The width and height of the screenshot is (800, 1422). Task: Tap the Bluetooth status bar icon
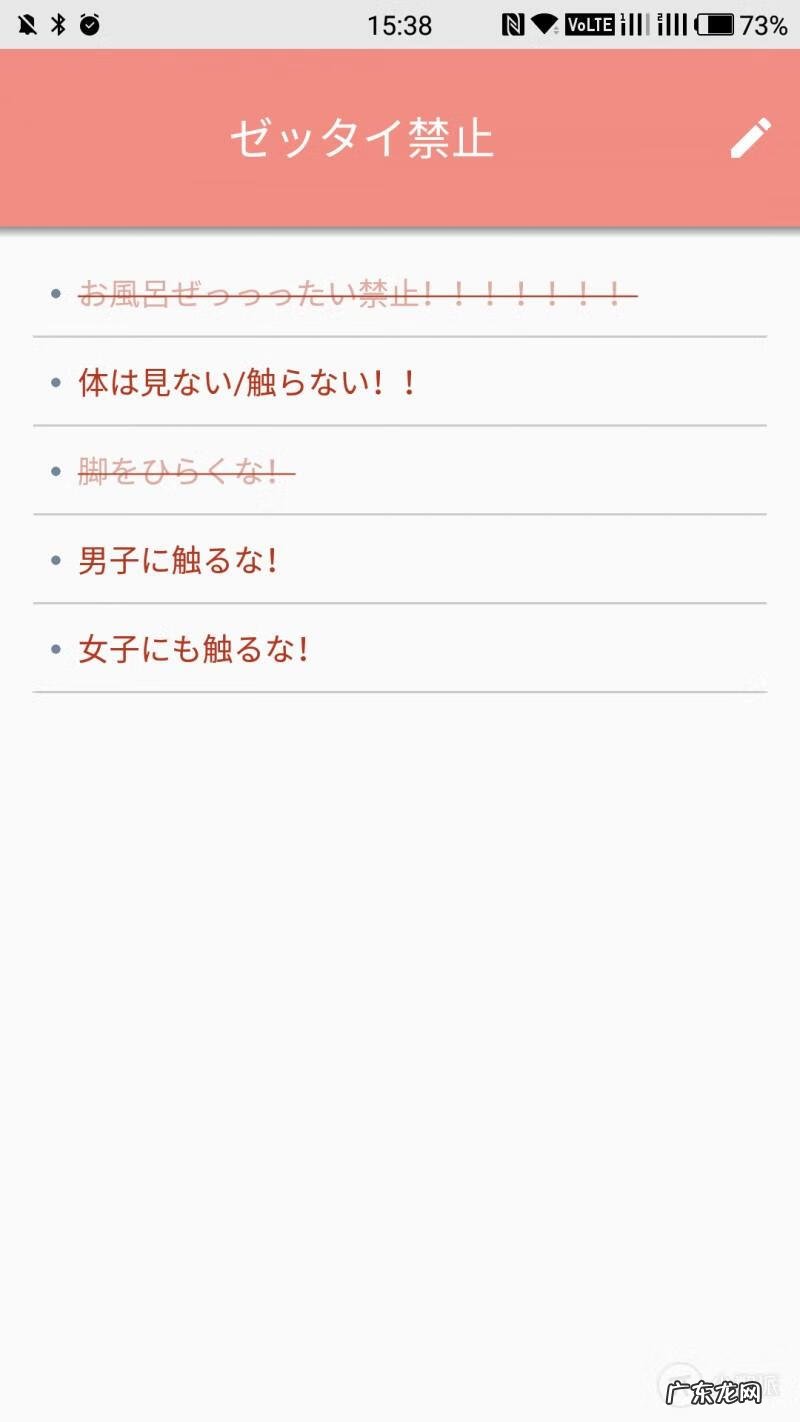point(57,24)
